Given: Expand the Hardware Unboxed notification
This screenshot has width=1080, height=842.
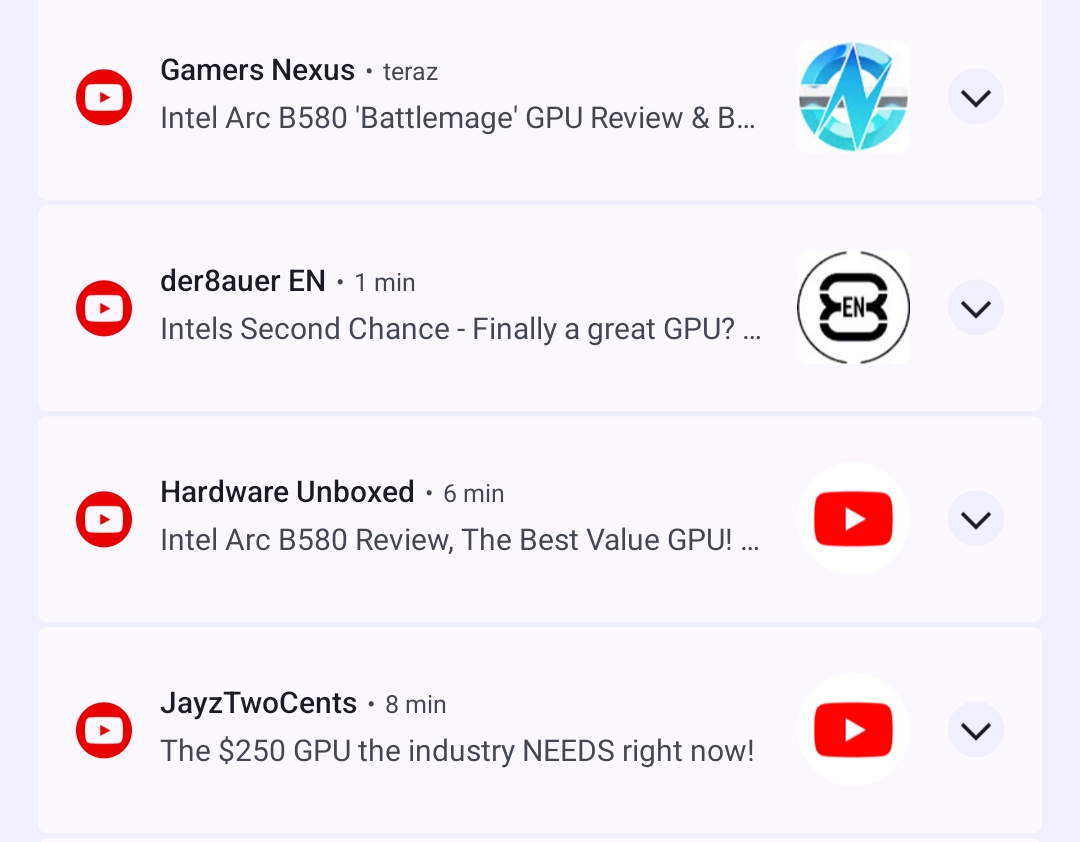Looking at the screenshot, I should click(x=975, y=519).
